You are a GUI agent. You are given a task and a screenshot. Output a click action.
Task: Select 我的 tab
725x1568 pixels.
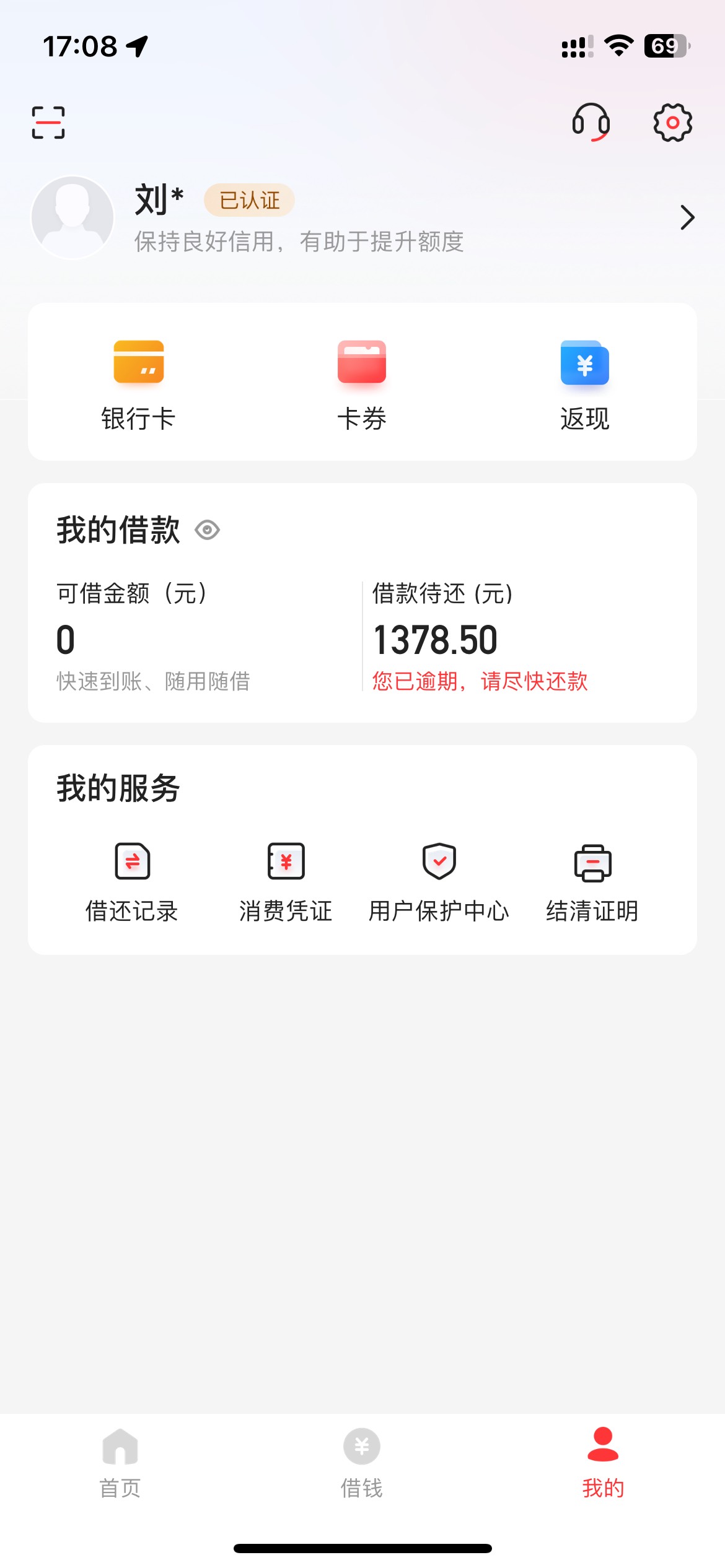click(603, 1464)
